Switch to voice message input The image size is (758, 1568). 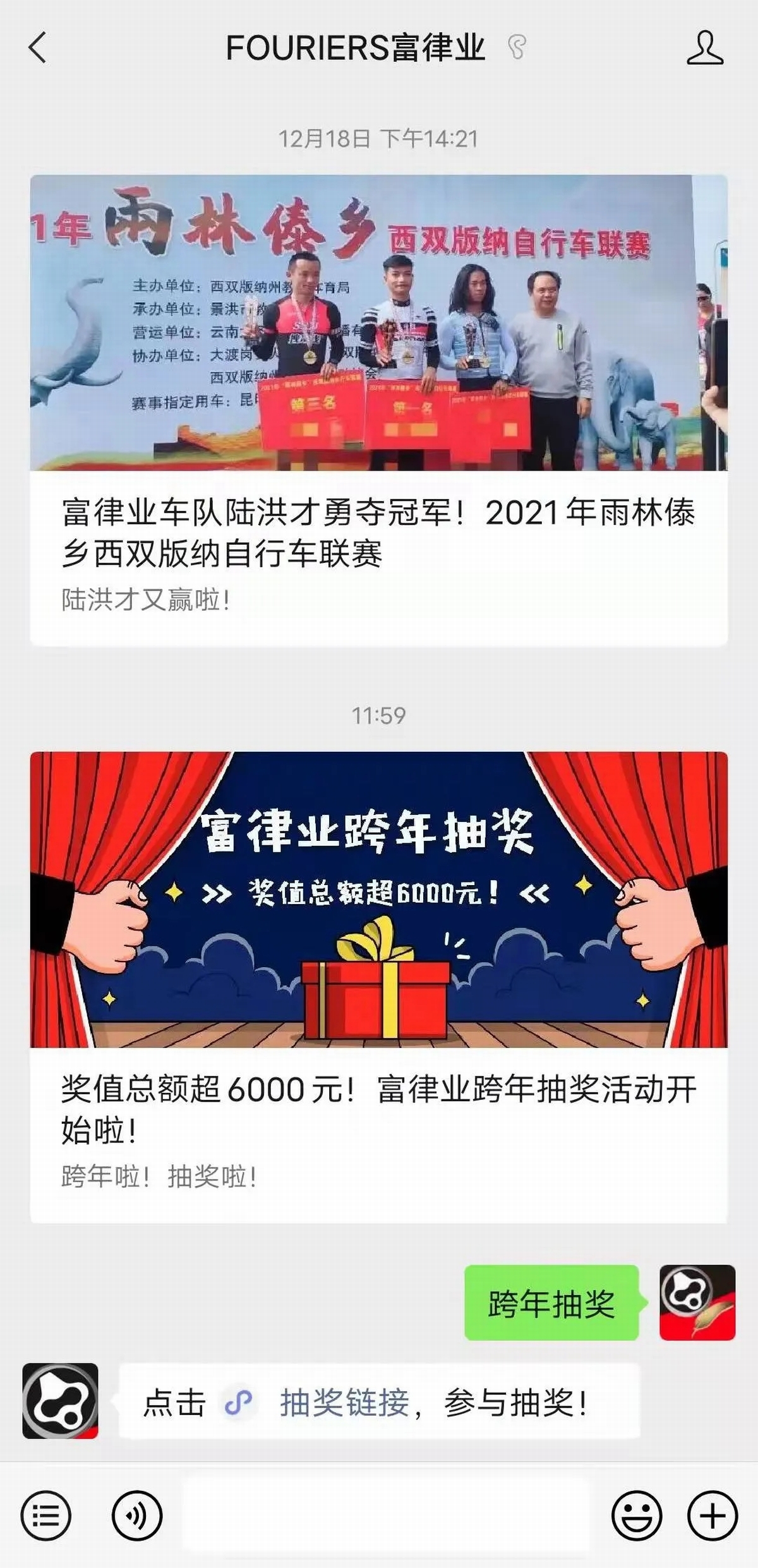(136, 1516)
